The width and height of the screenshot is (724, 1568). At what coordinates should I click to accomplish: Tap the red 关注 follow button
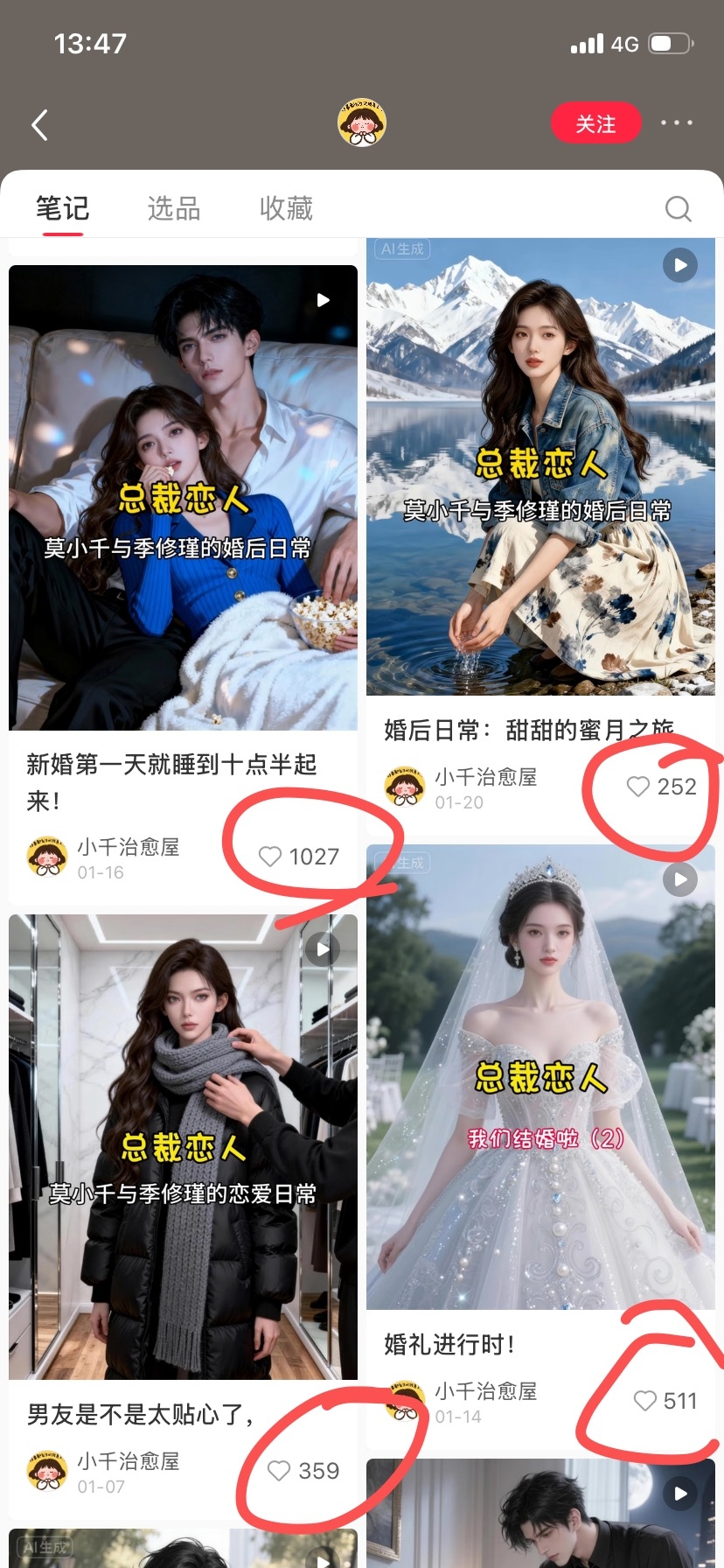[595, 124]
